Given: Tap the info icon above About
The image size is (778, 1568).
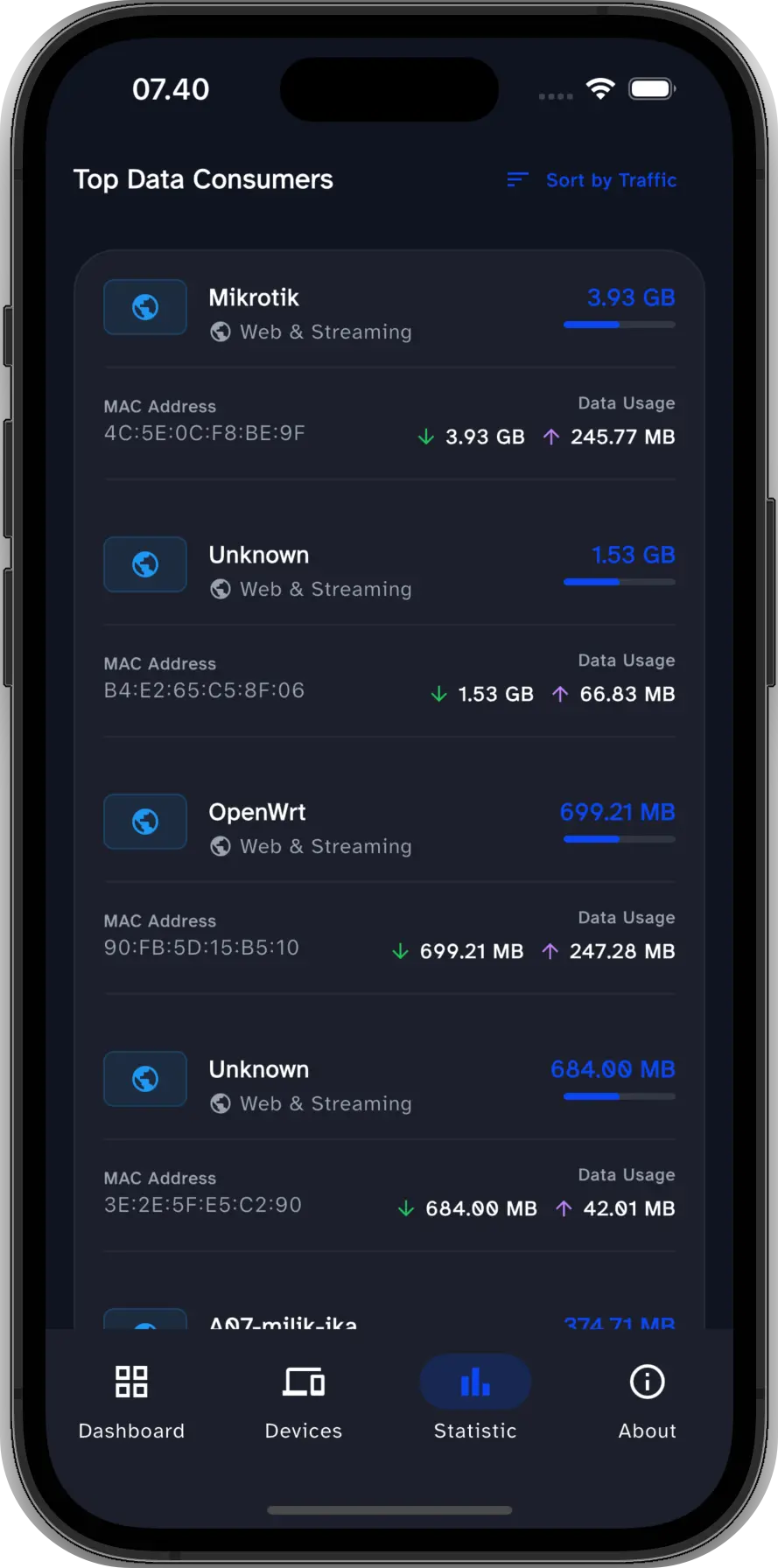Looking at the screenshot, I should (x=646, y=1382).
